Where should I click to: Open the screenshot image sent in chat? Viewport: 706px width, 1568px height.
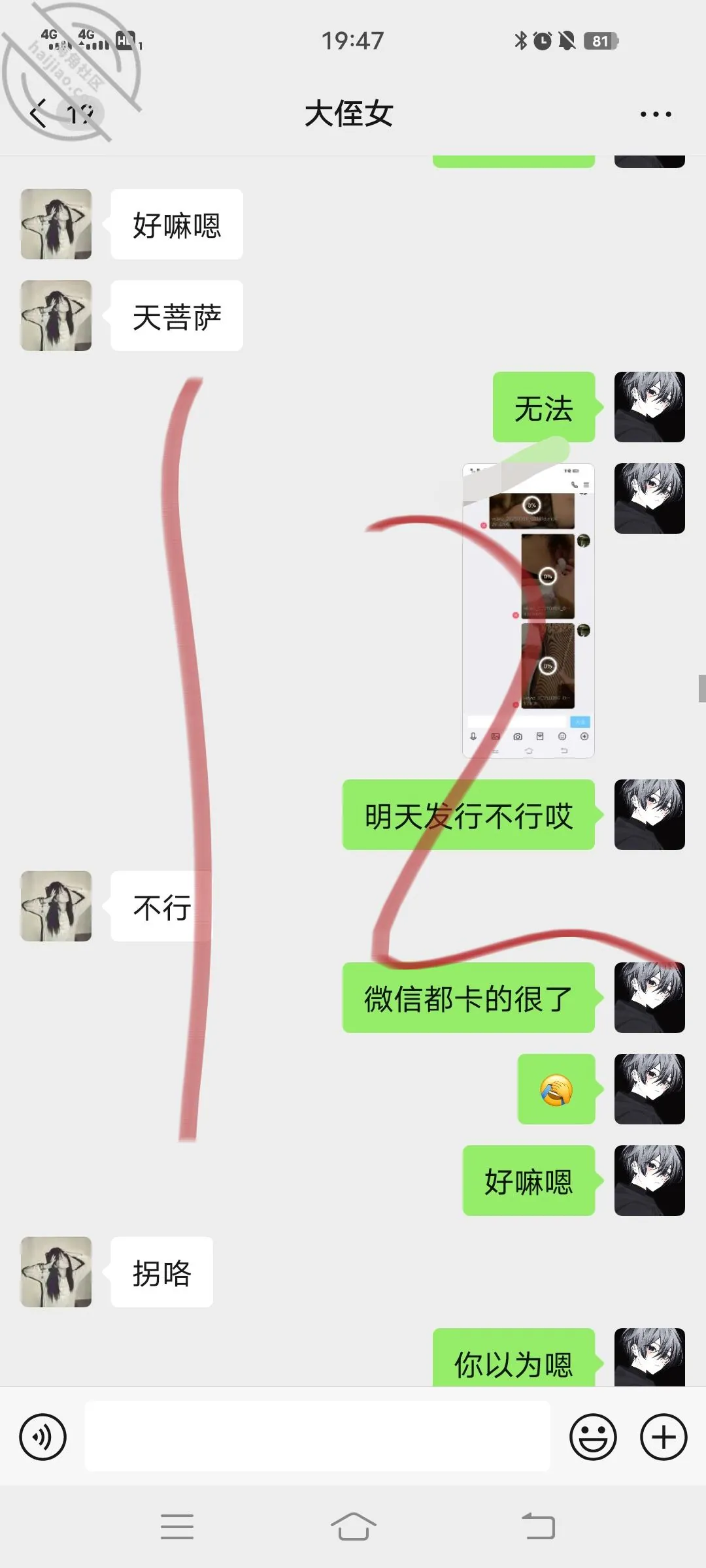528,610
